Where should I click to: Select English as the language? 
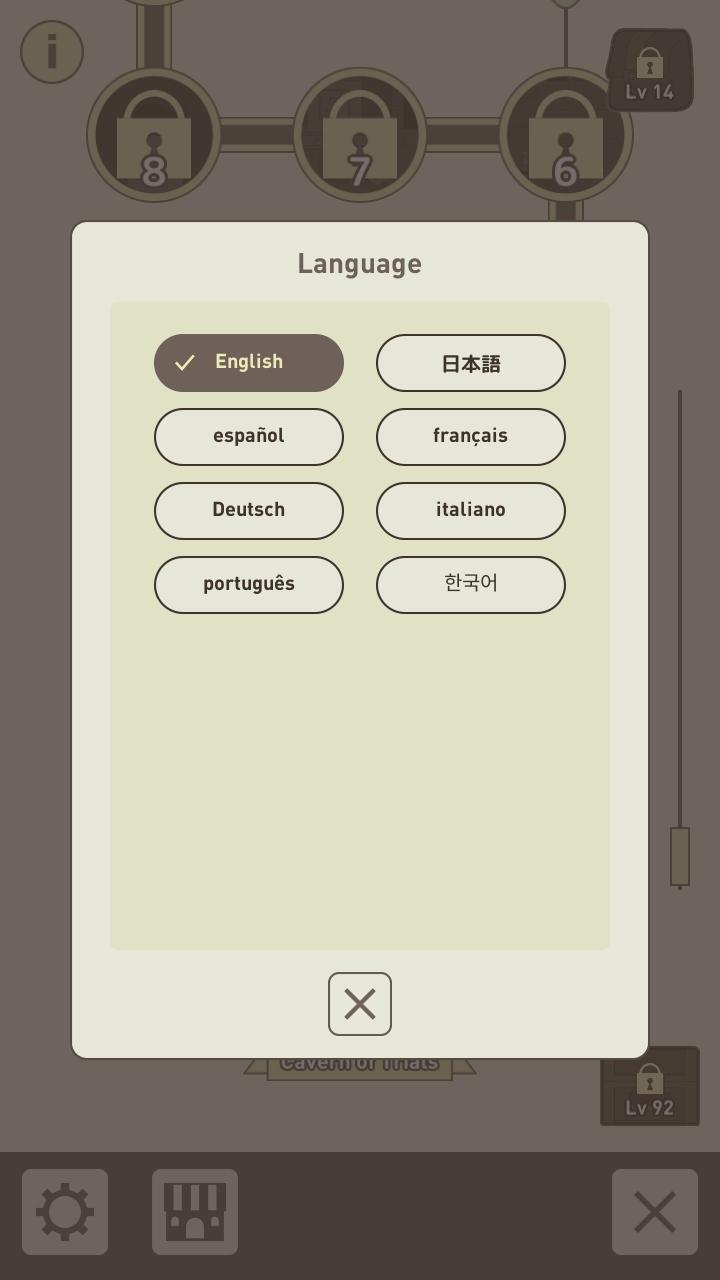(249, 363)
